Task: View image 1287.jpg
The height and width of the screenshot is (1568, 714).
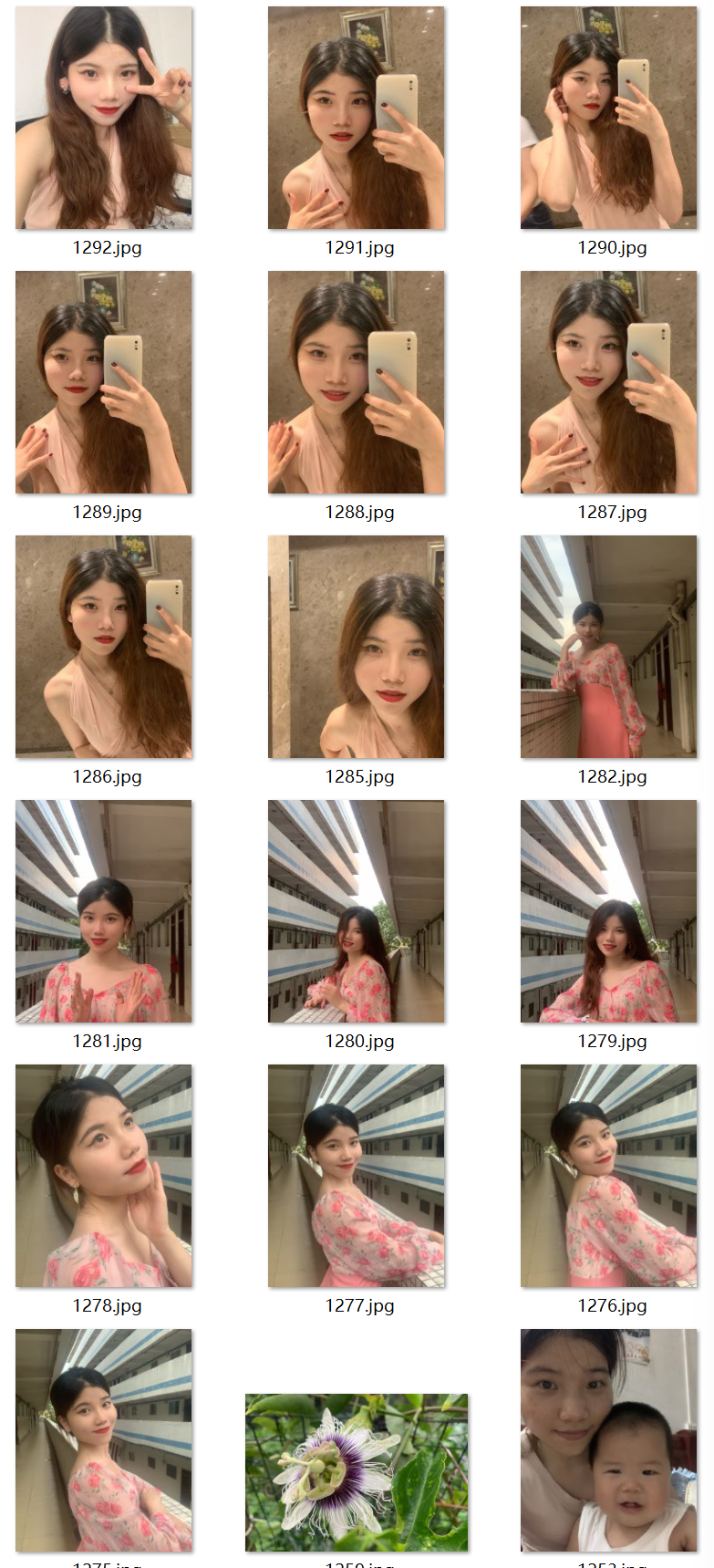Action: (x=609, y=382)
